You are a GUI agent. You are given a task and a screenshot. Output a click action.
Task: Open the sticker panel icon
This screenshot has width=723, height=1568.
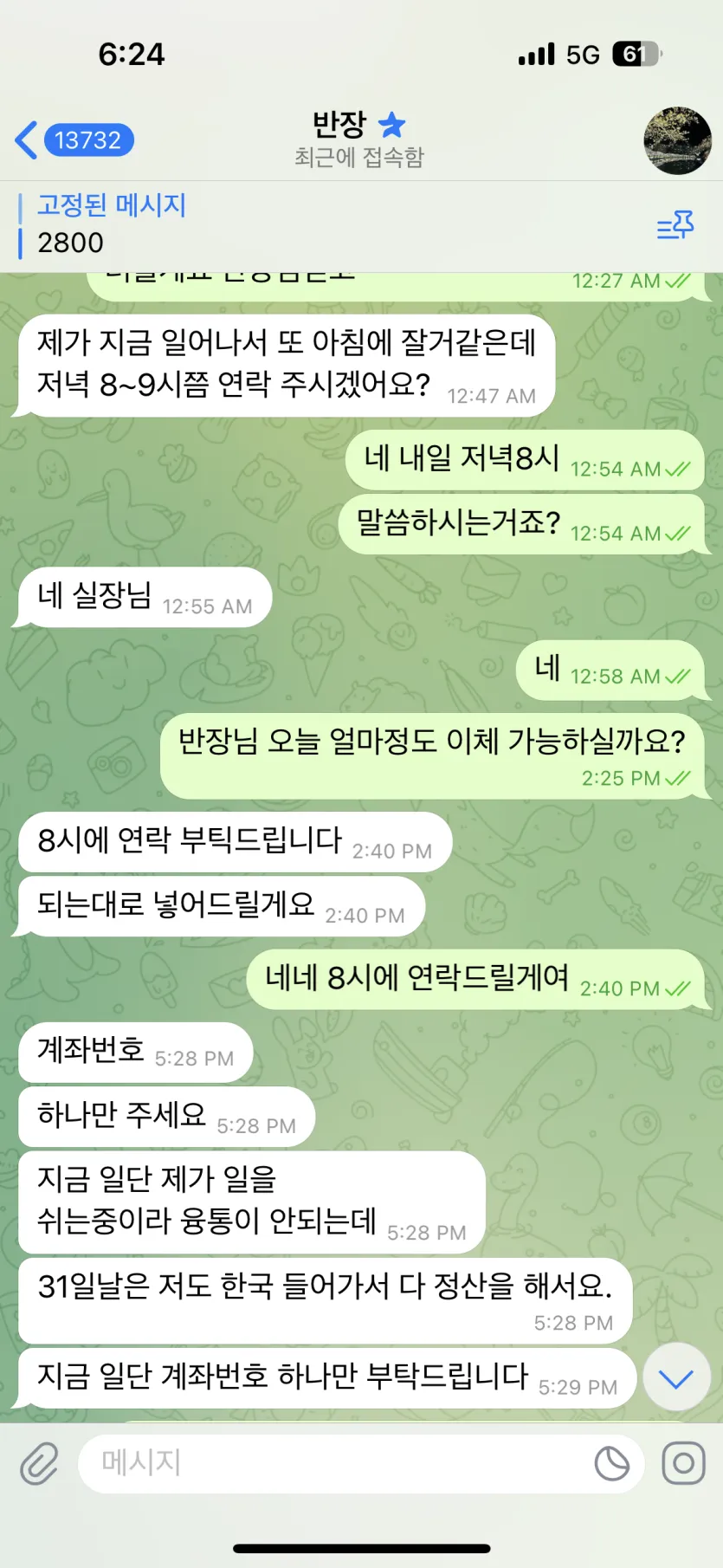pos(612,1464)
